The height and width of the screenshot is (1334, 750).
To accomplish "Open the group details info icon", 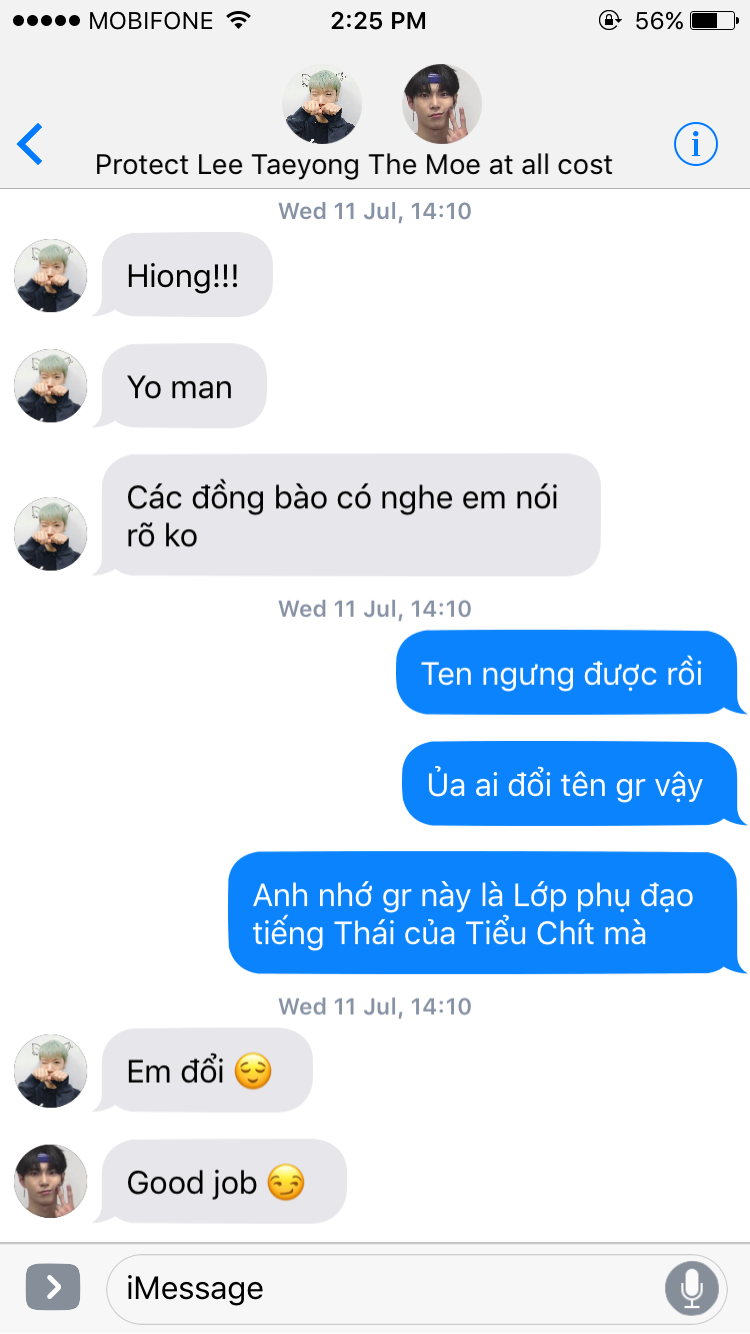I will coord(695,145).
